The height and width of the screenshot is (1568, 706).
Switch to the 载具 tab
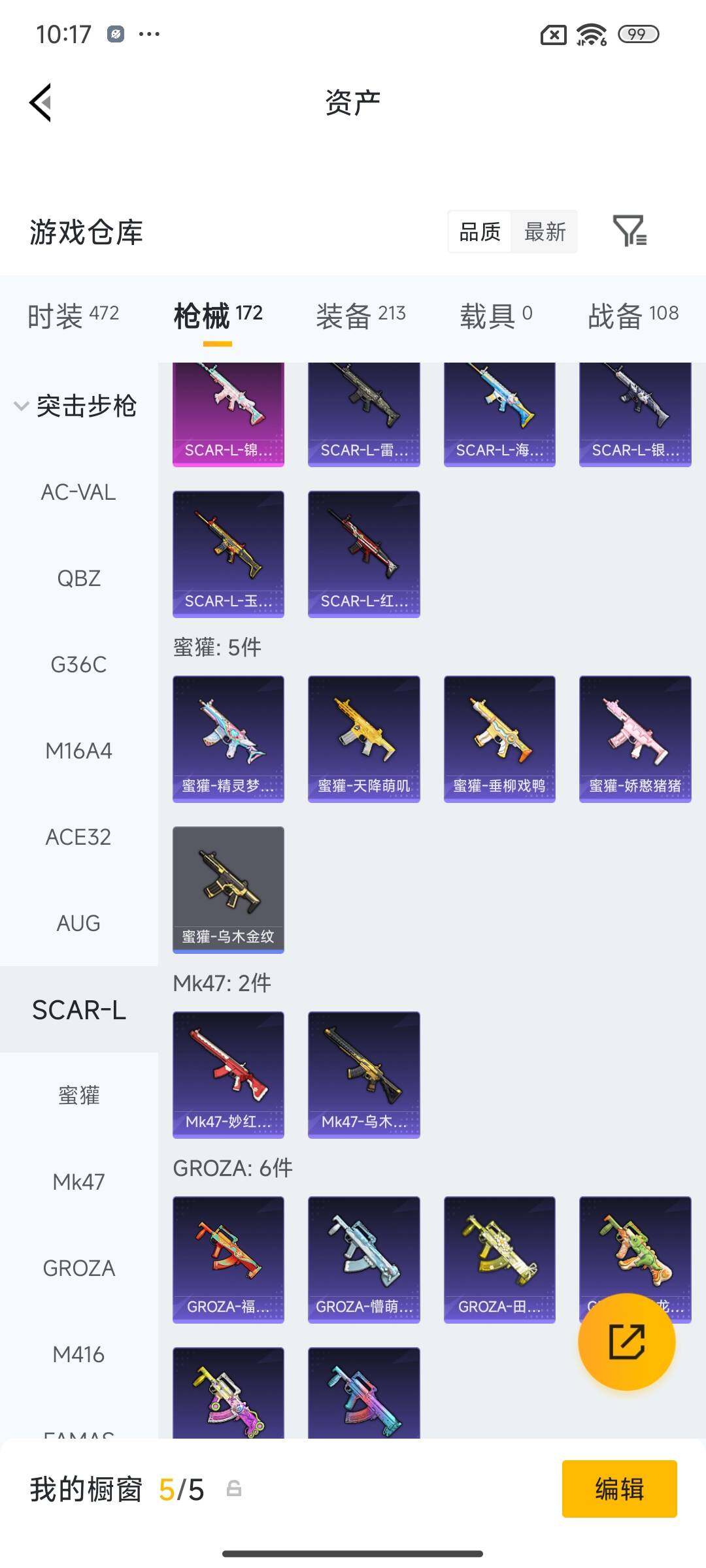click(496, 315)
